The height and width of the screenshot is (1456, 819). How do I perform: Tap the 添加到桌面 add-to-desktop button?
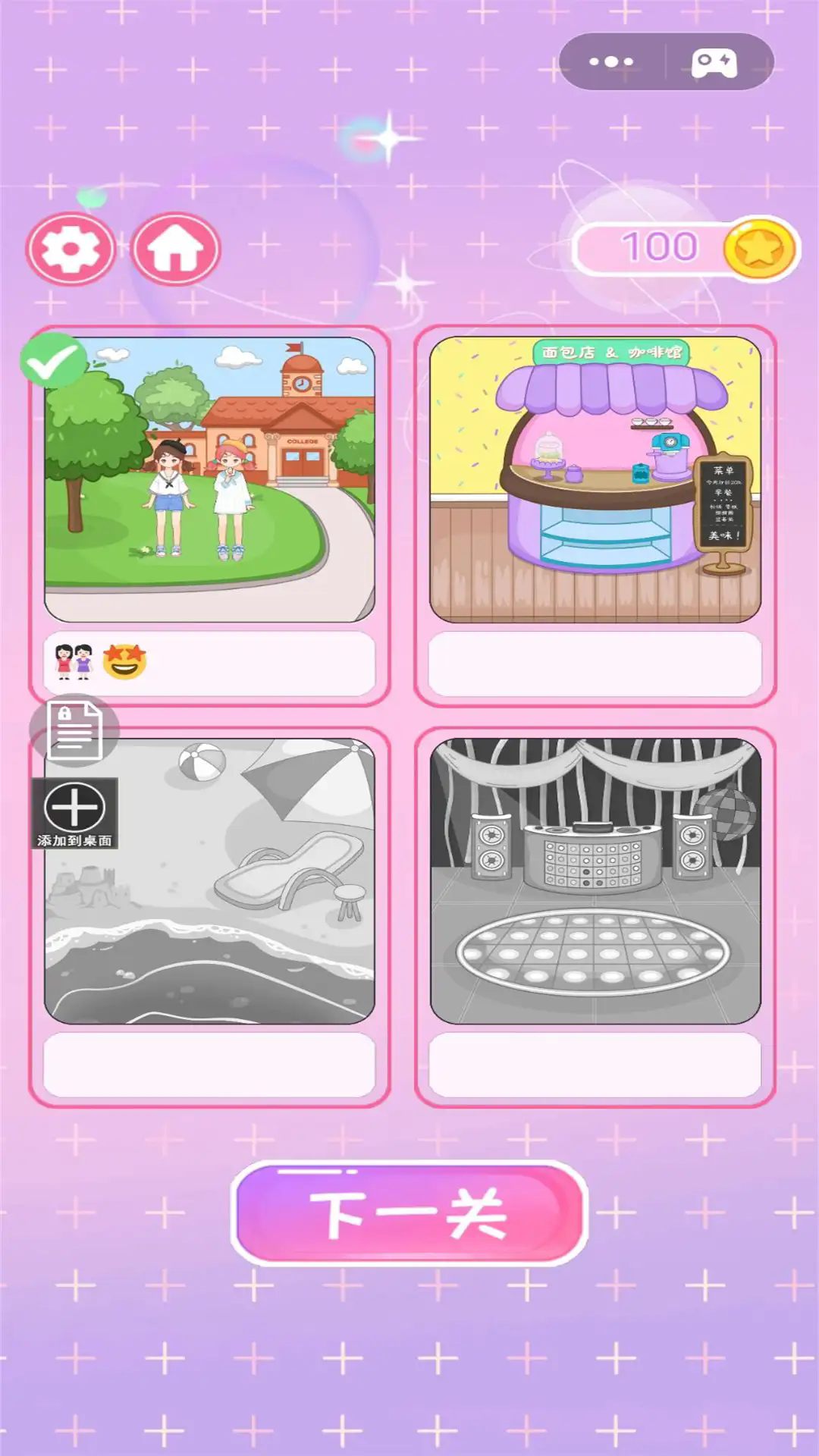point(74,814)
